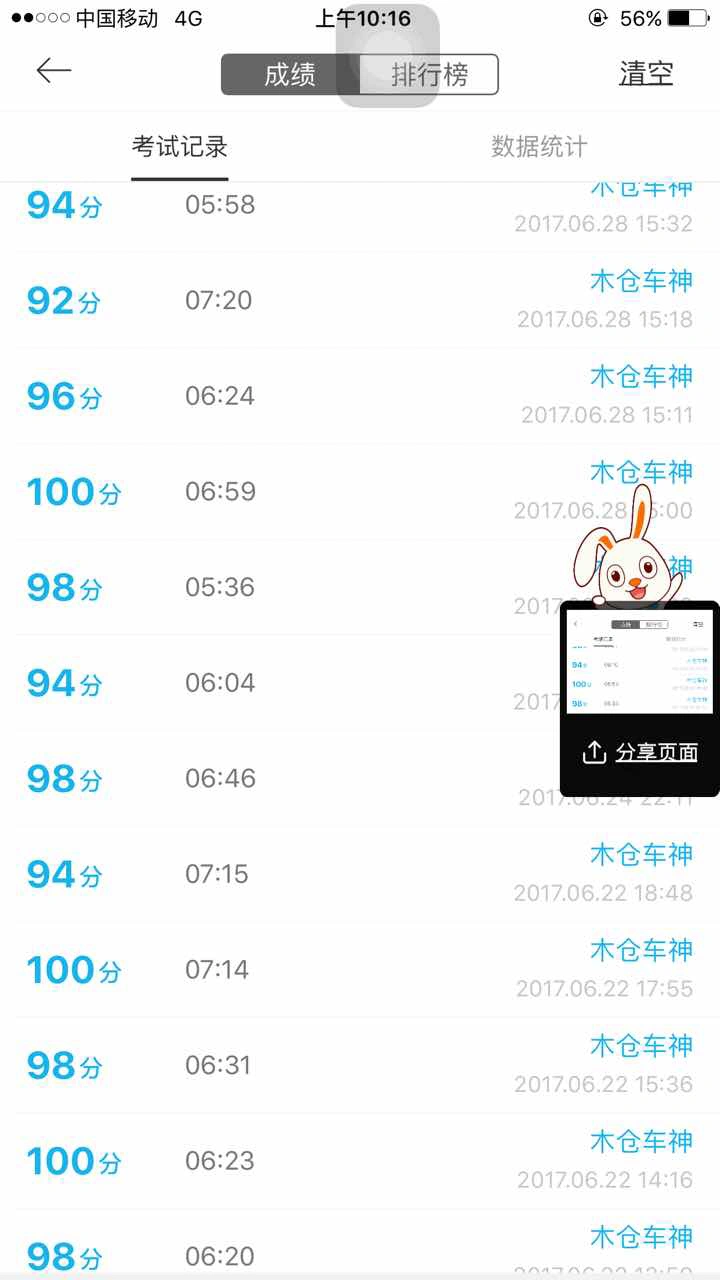720x1280 pixels.
Task: Switch to the 数据统计 tab
Action: (539, 147)
